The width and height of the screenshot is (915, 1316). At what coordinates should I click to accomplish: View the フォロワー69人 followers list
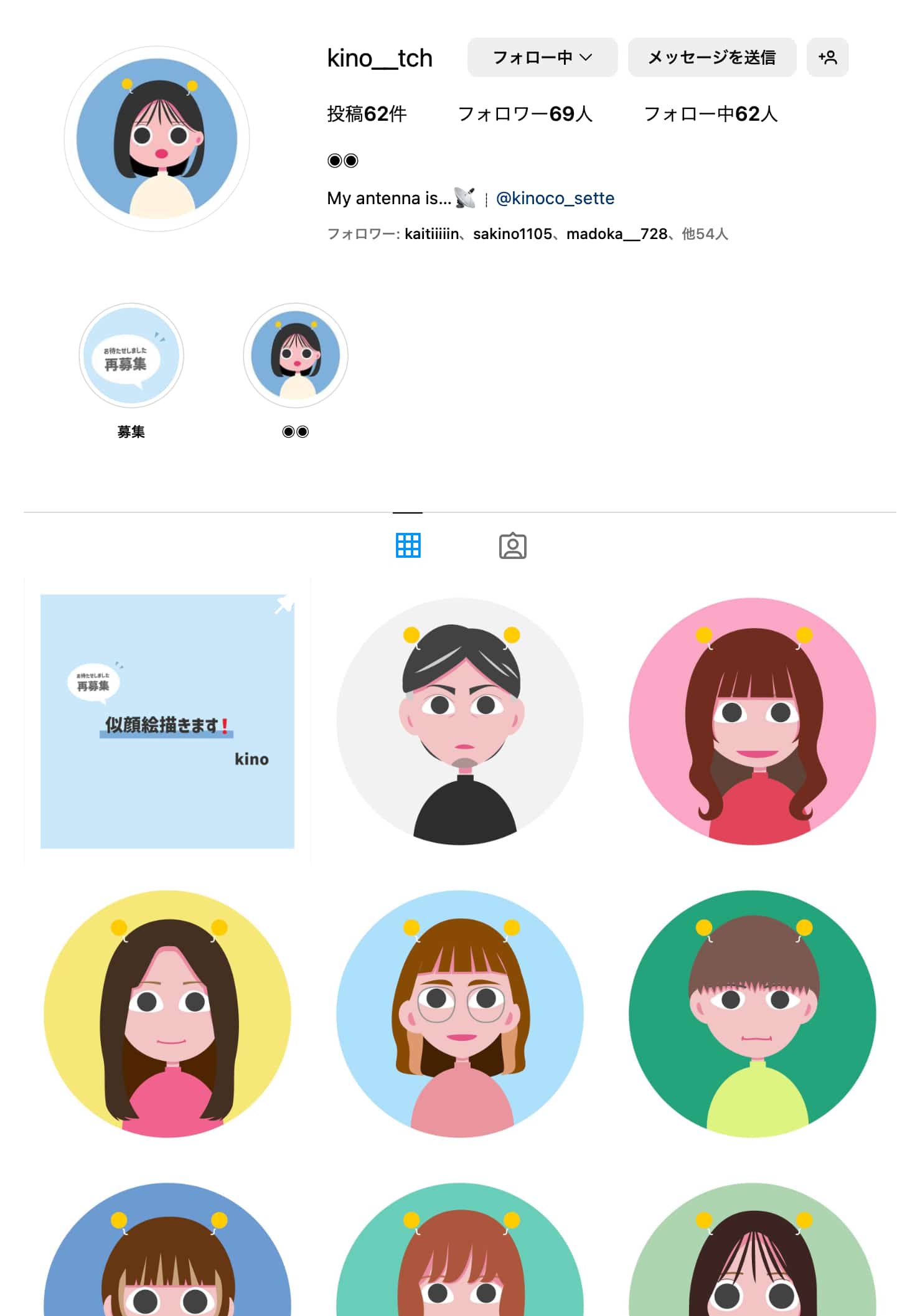pos(525,114)
